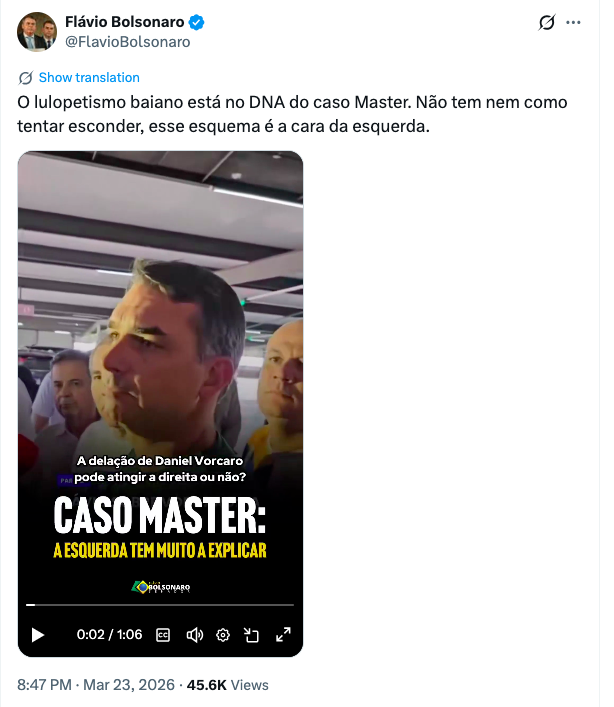Tap the Grok icon beside the overflow menu

(x=547, y=22)
